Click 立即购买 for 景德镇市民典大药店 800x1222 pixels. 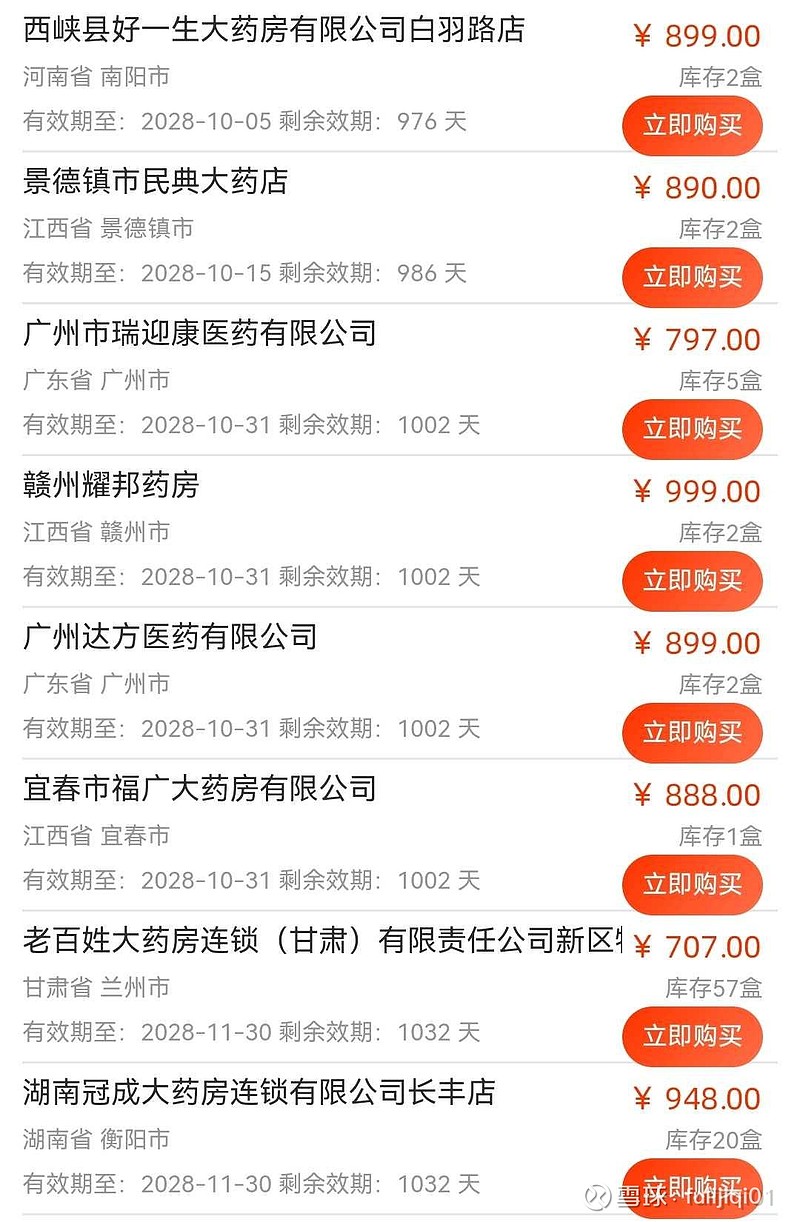[x=692, y=277]
